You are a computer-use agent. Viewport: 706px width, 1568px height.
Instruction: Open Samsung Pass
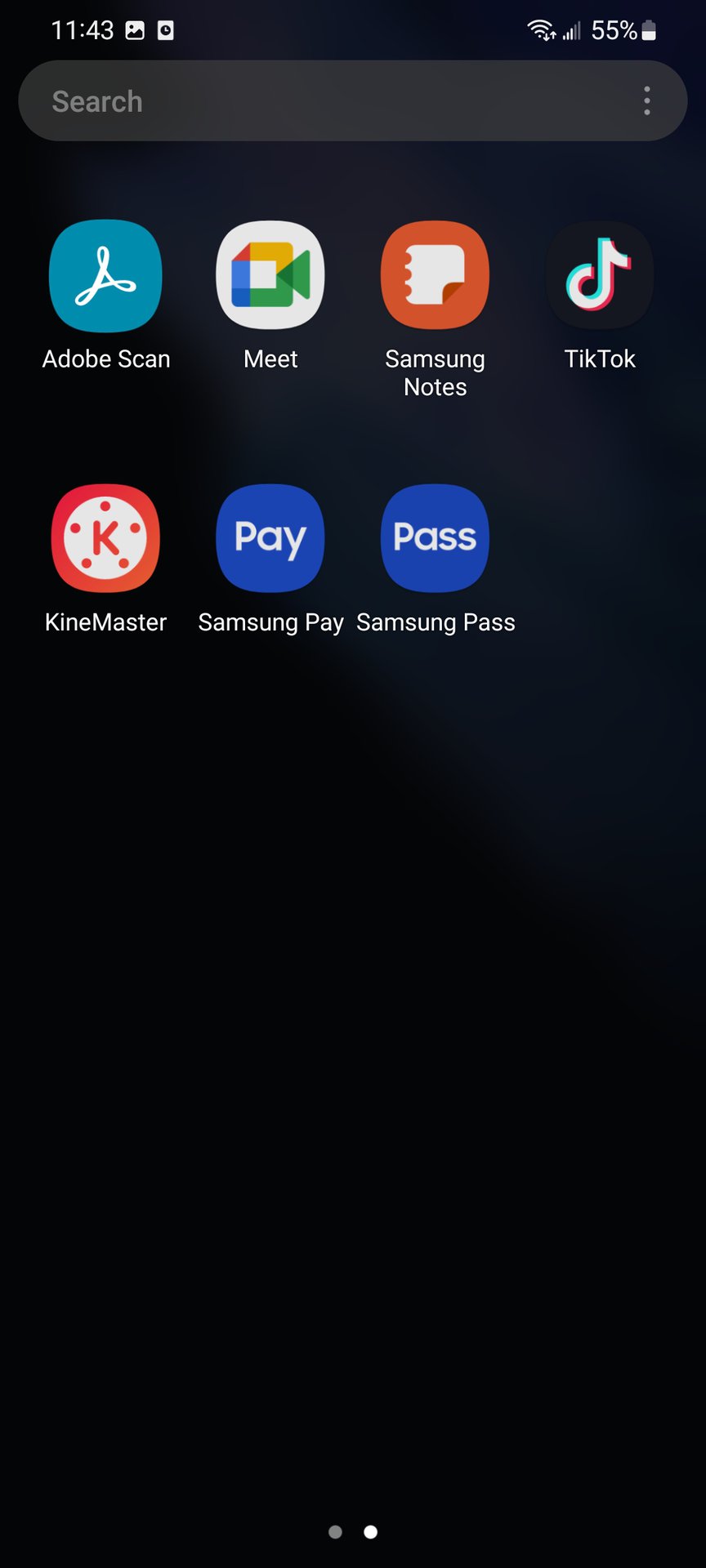435,538
